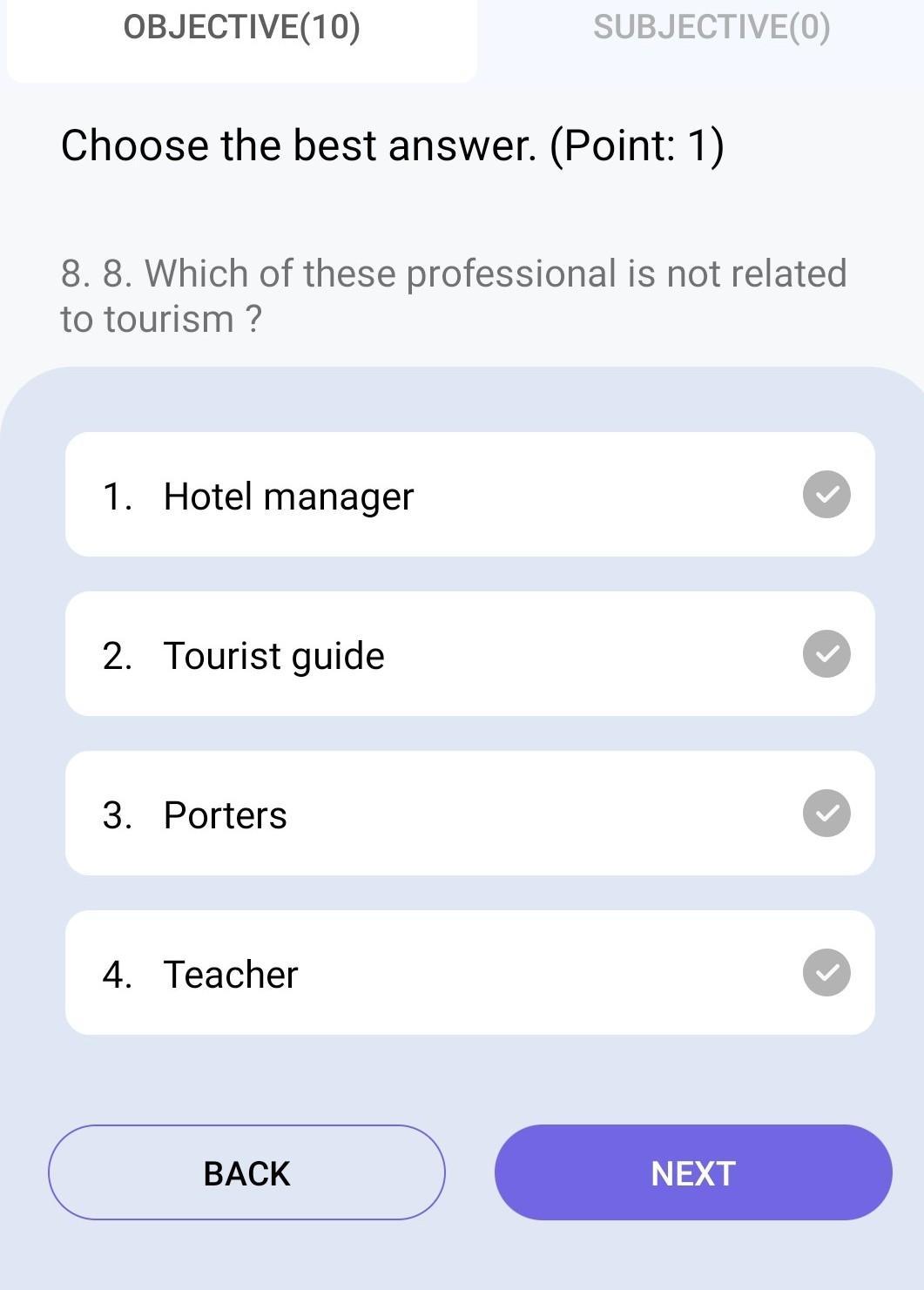Go to the previous question with Back
This screenshot has height=1290, width=924.
click(x=246, y=1172)
